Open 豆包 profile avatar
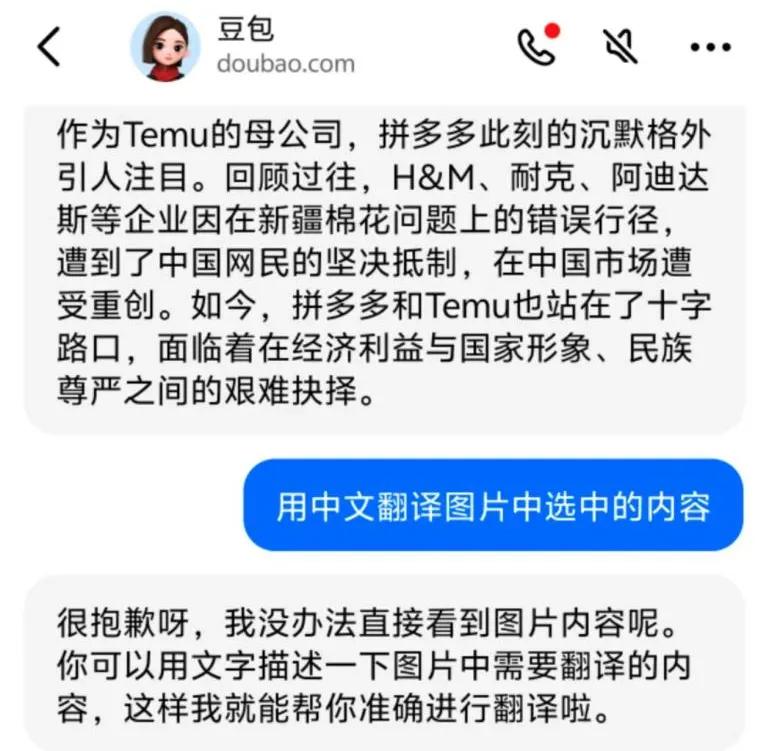 click(165, 47)
